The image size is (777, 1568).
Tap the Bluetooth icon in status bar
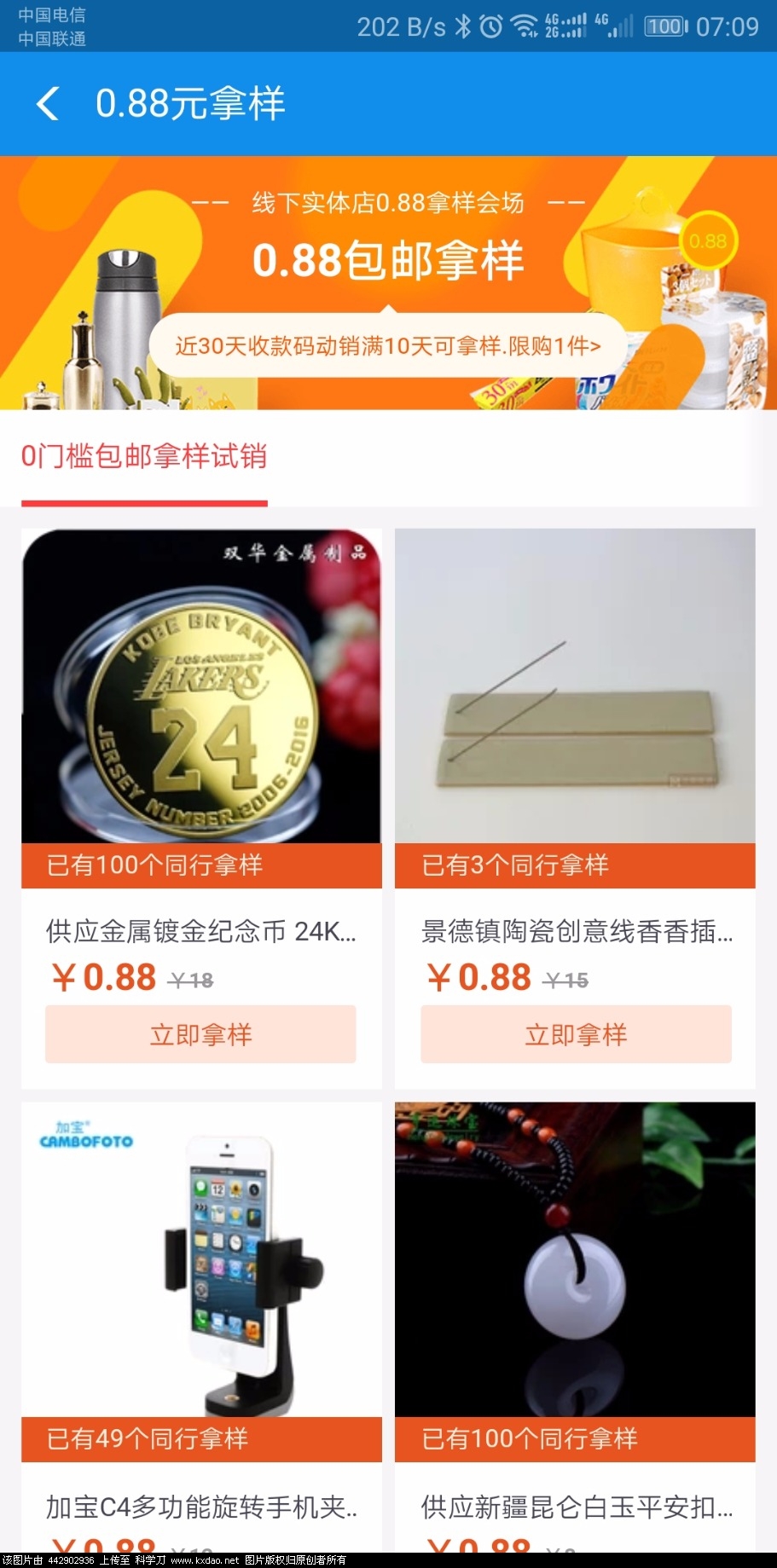pyautogui.click(x=463, y=26)
